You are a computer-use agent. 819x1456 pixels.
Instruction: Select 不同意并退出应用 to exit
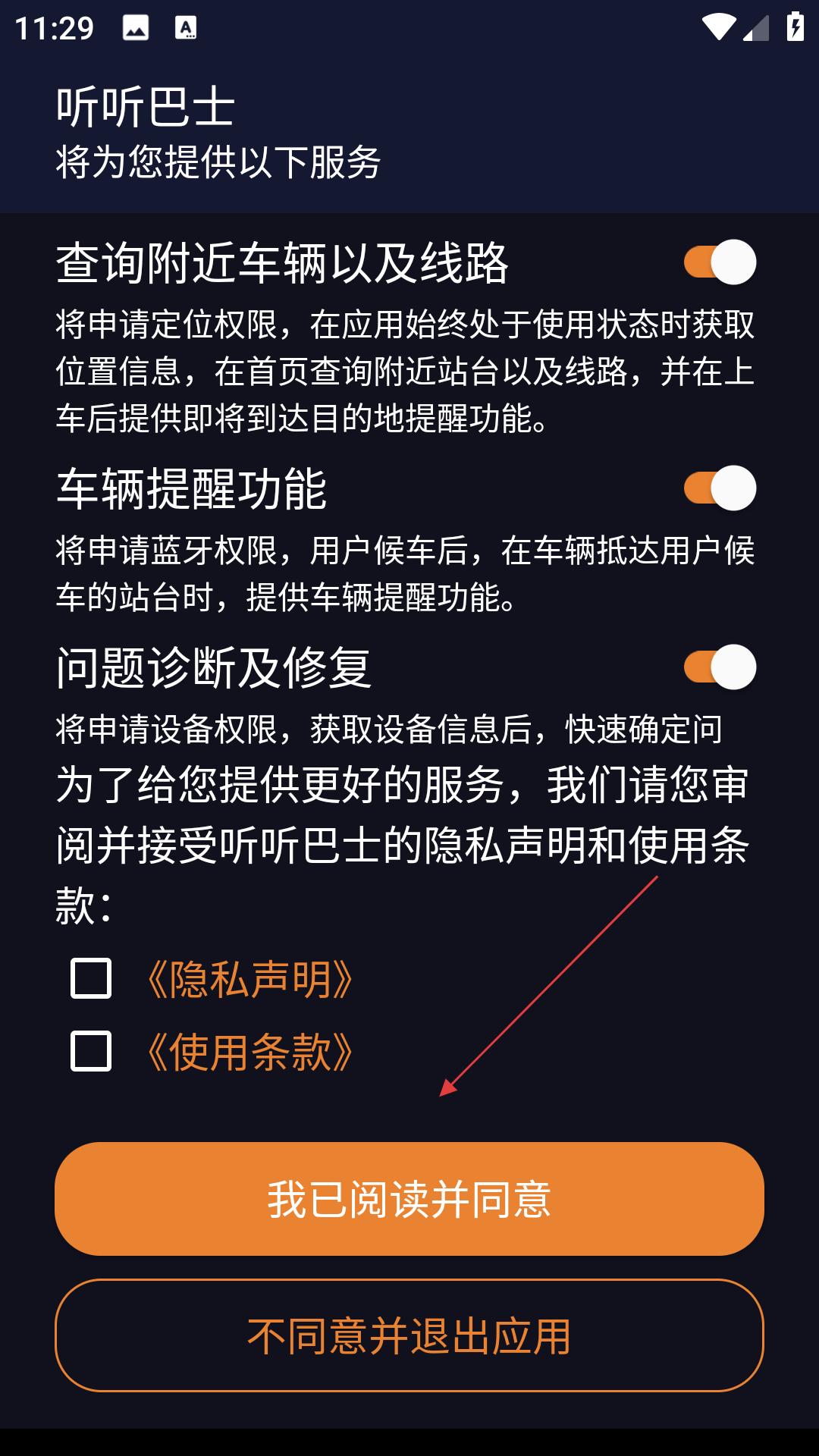click(x=409, y=1335)
